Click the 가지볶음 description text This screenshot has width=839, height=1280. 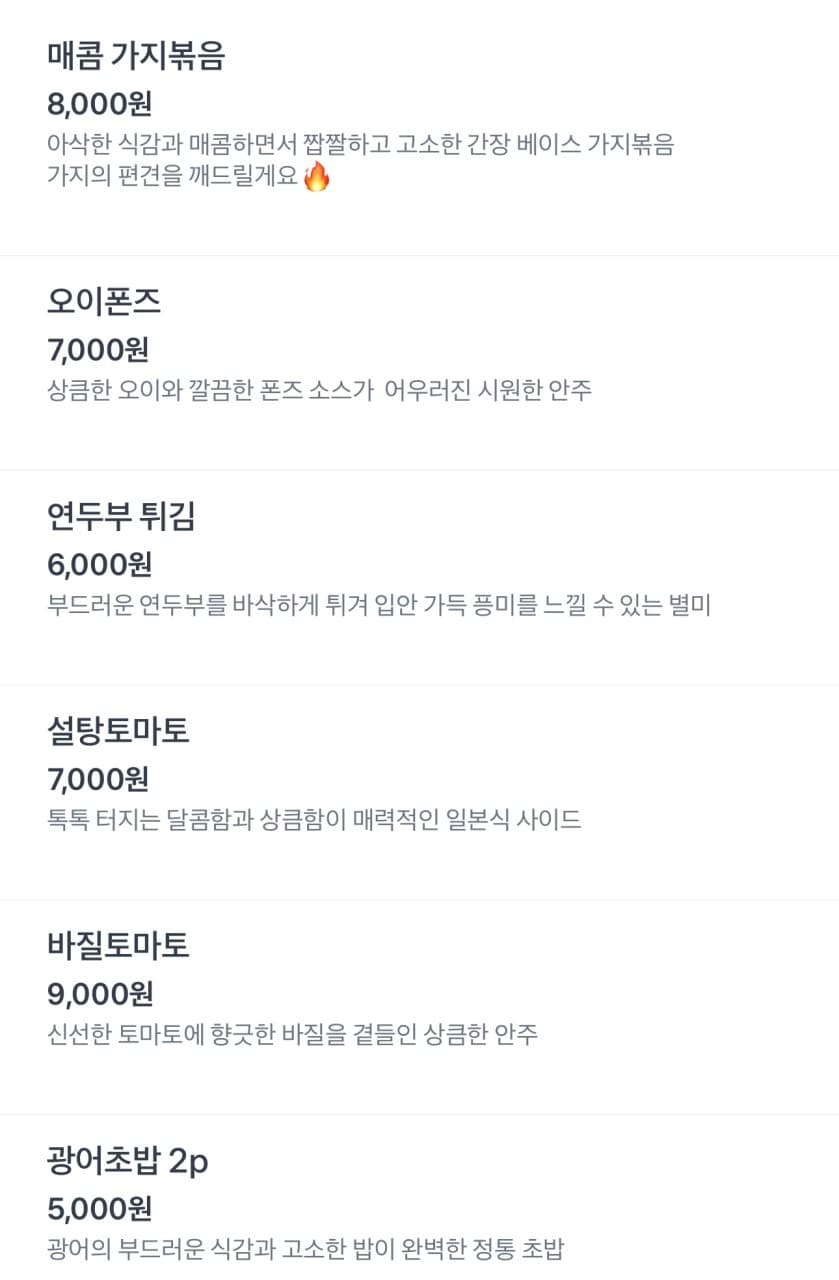(360, 146)
